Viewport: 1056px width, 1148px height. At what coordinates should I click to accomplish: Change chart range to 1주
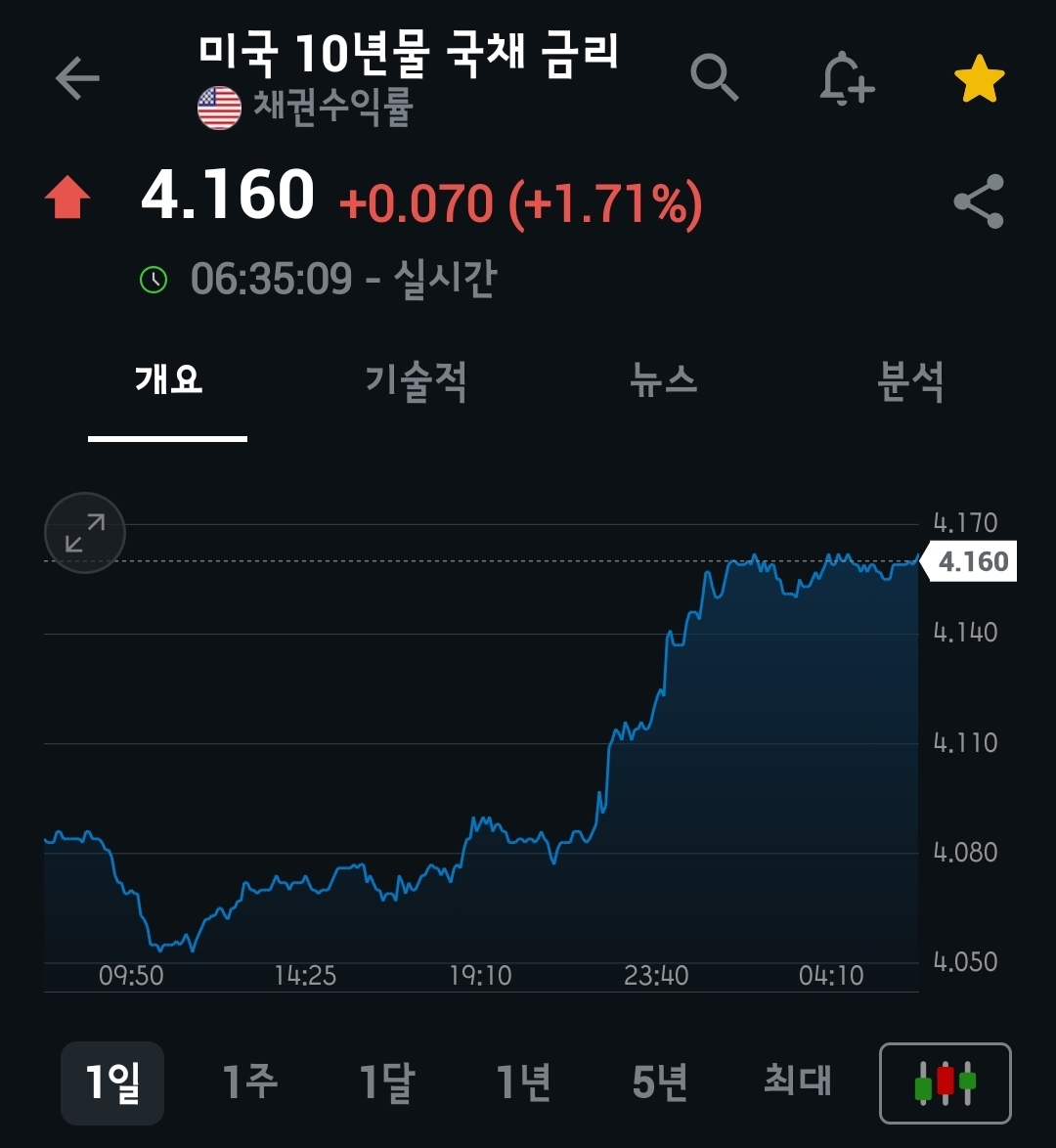tap(250, 1082)
